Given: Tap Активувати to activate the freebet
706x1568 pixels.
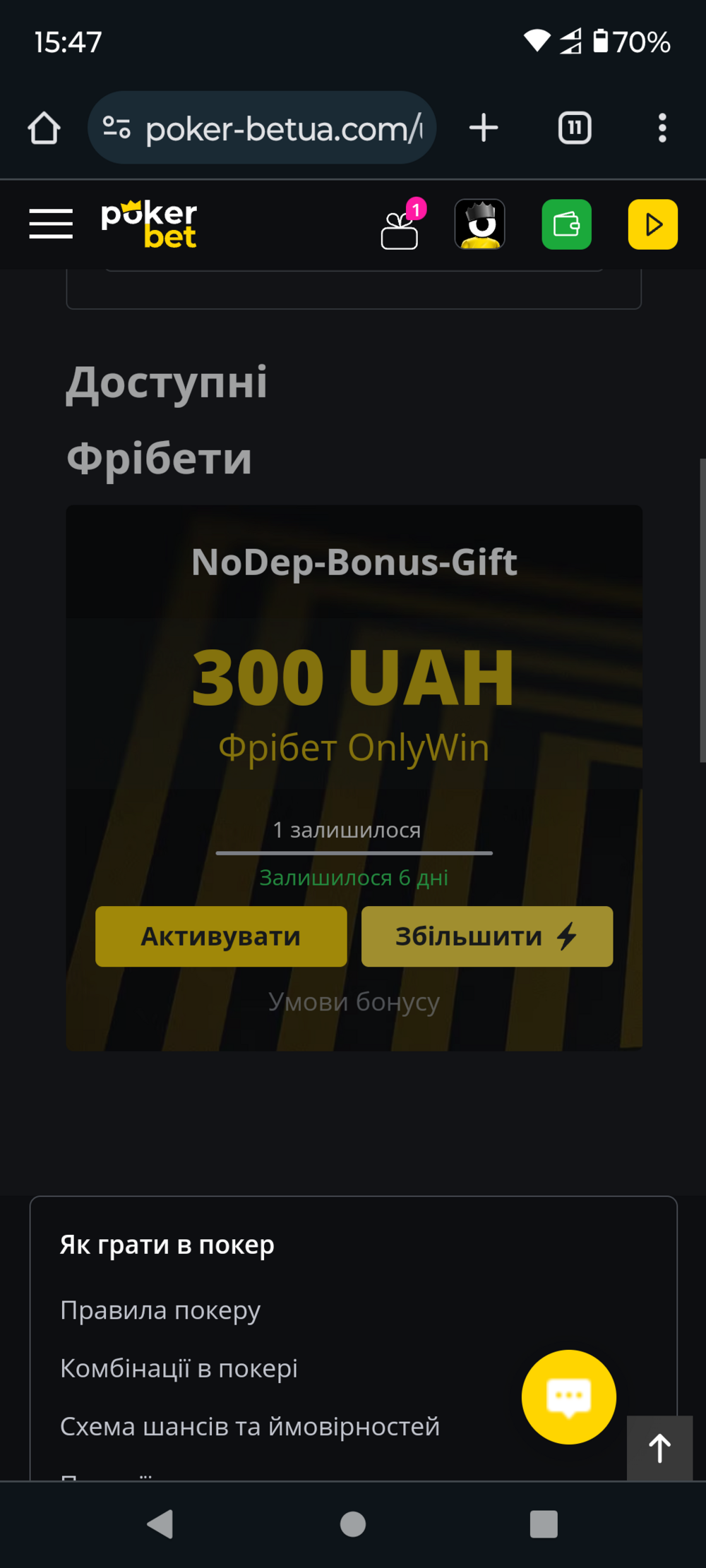Looking at the screenshot, I should coord(221,936).
